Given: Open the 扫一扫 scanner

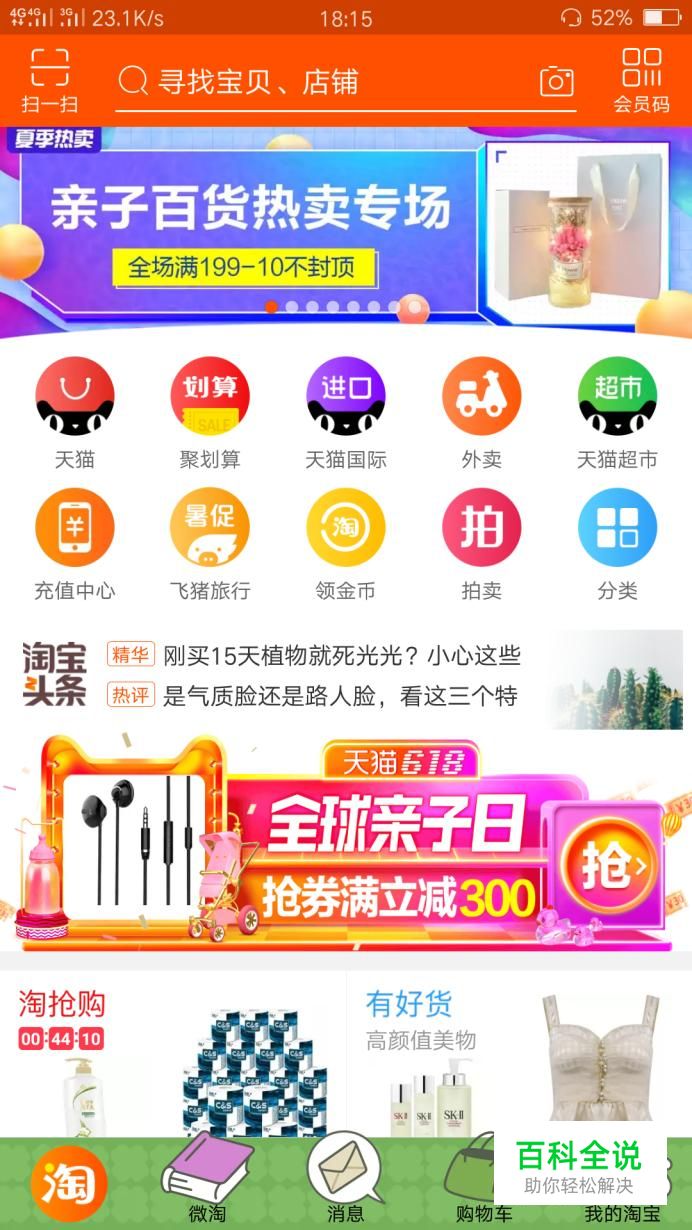Looking at the screenshot, I should point(49,80).
